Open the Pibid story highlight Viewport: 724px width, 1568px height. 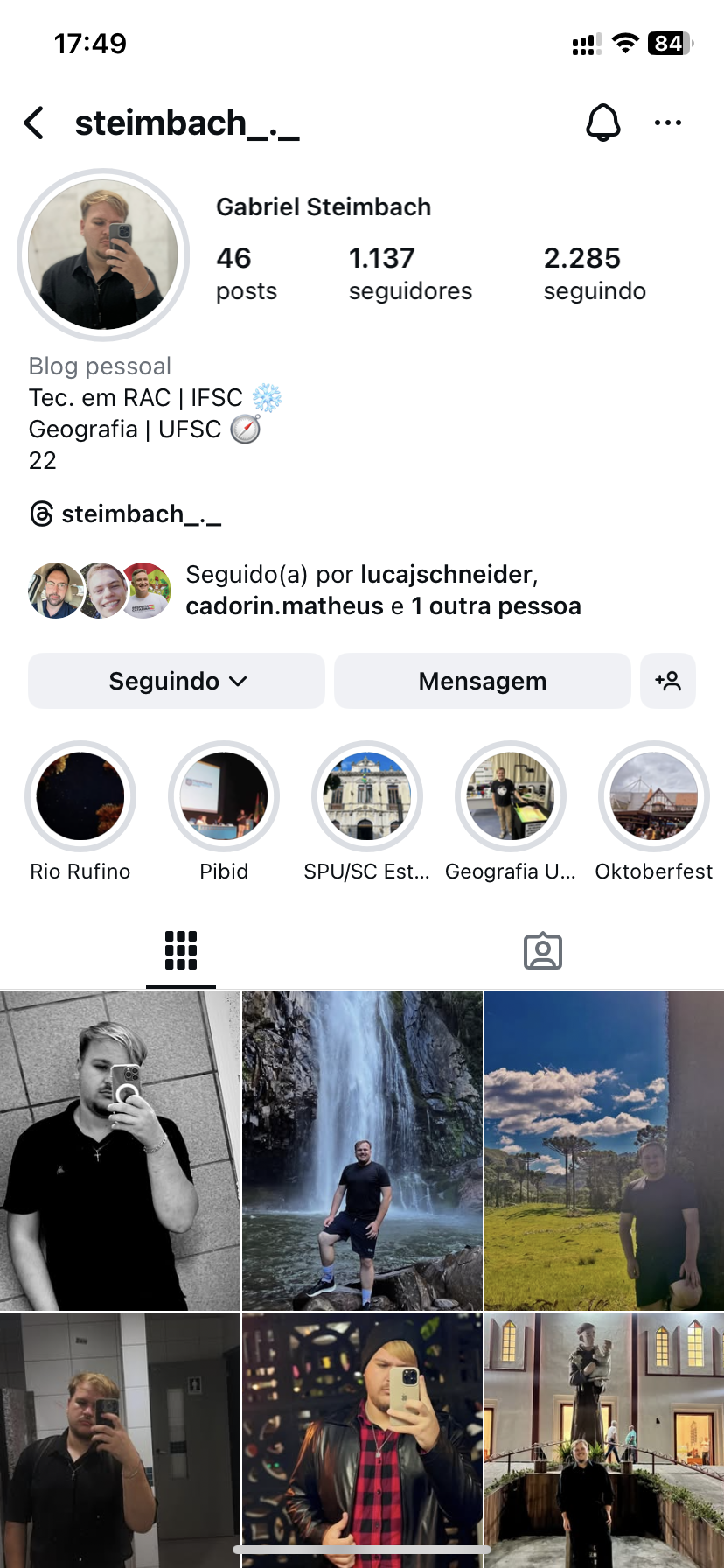(x=224, y=796)
